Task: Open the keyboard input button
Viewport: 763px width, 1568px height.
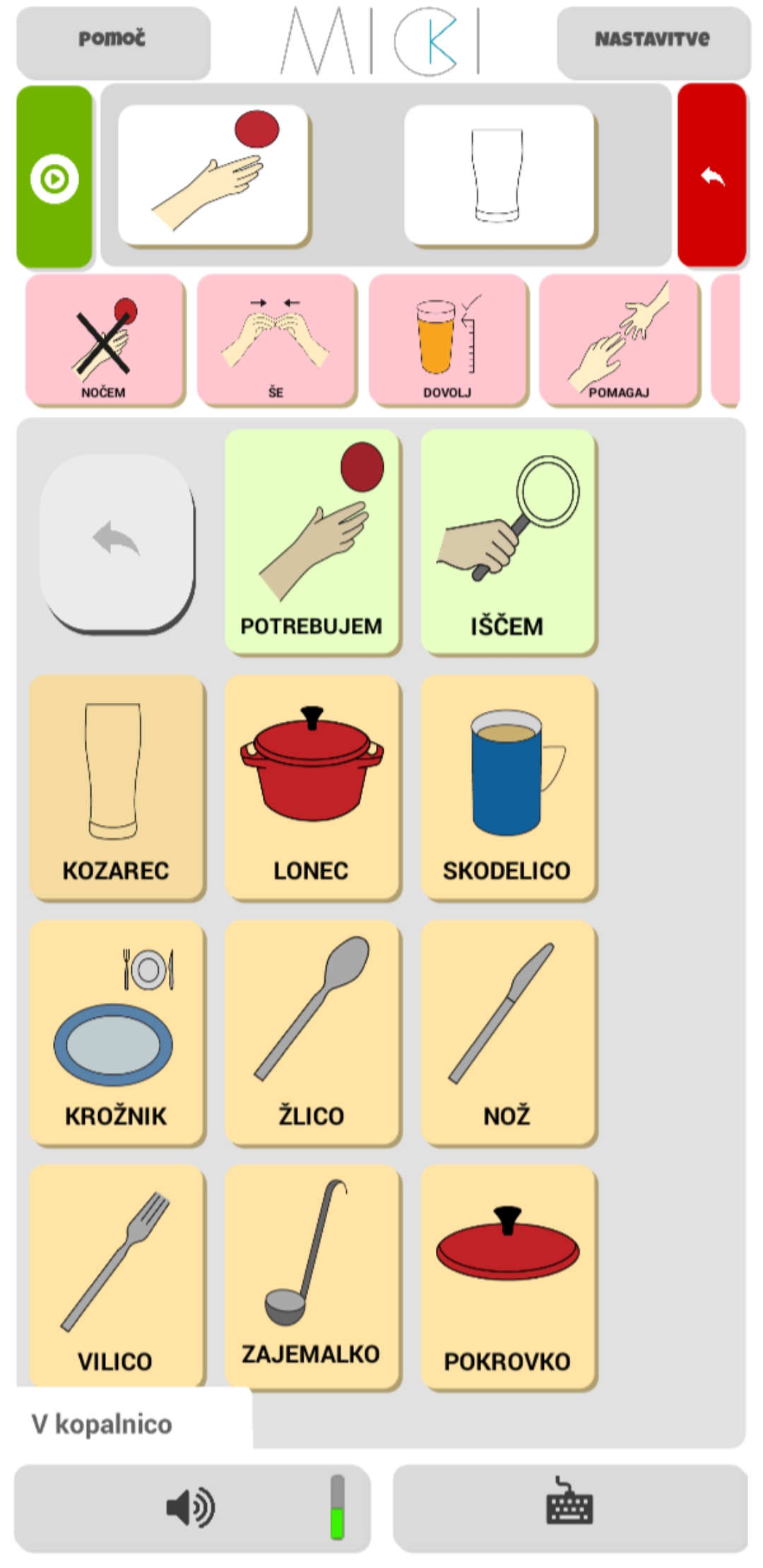Action: pos(569,1508)
